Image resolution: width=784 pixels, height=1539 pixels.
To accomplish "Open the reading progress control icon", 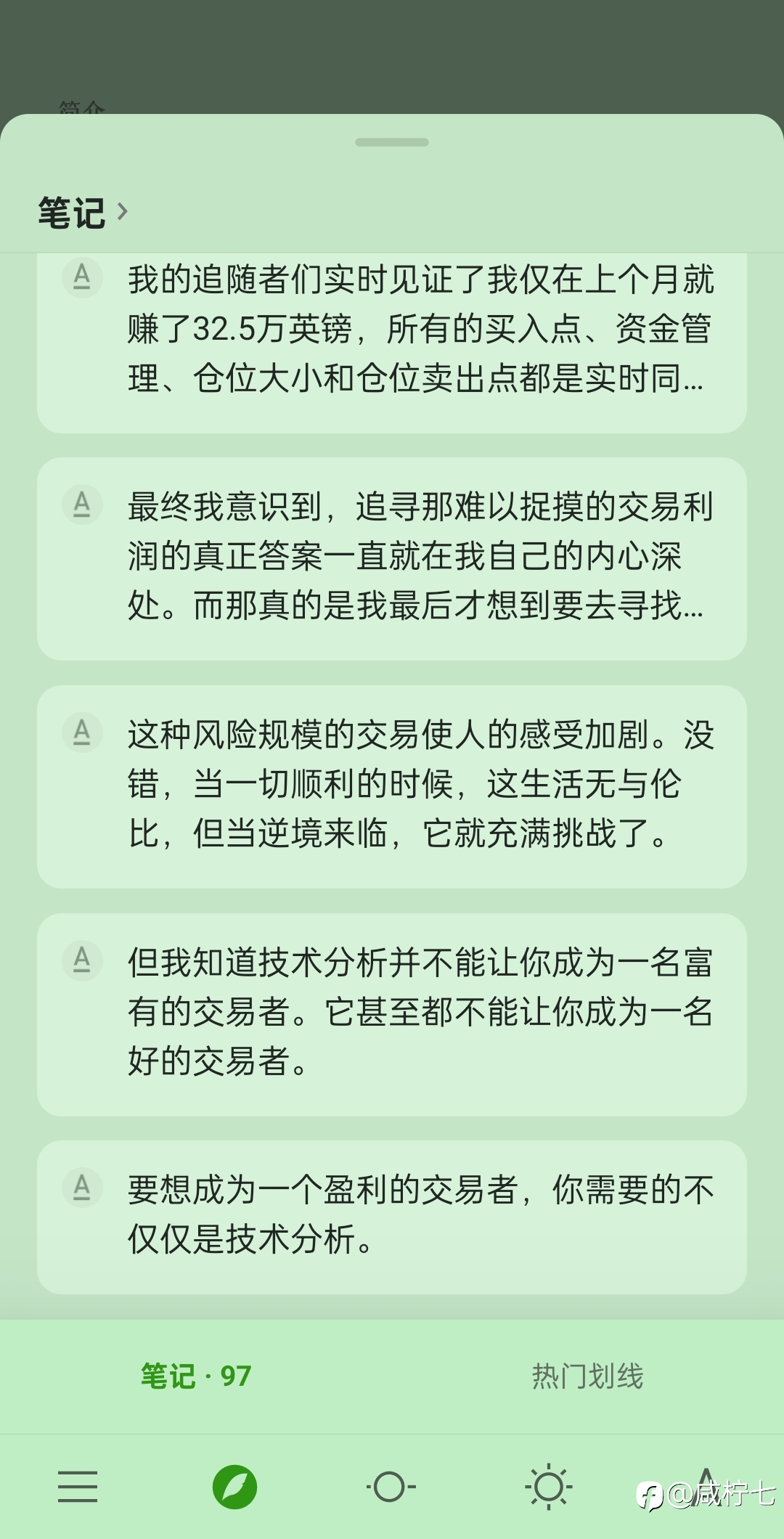I will coord(391,1487).
